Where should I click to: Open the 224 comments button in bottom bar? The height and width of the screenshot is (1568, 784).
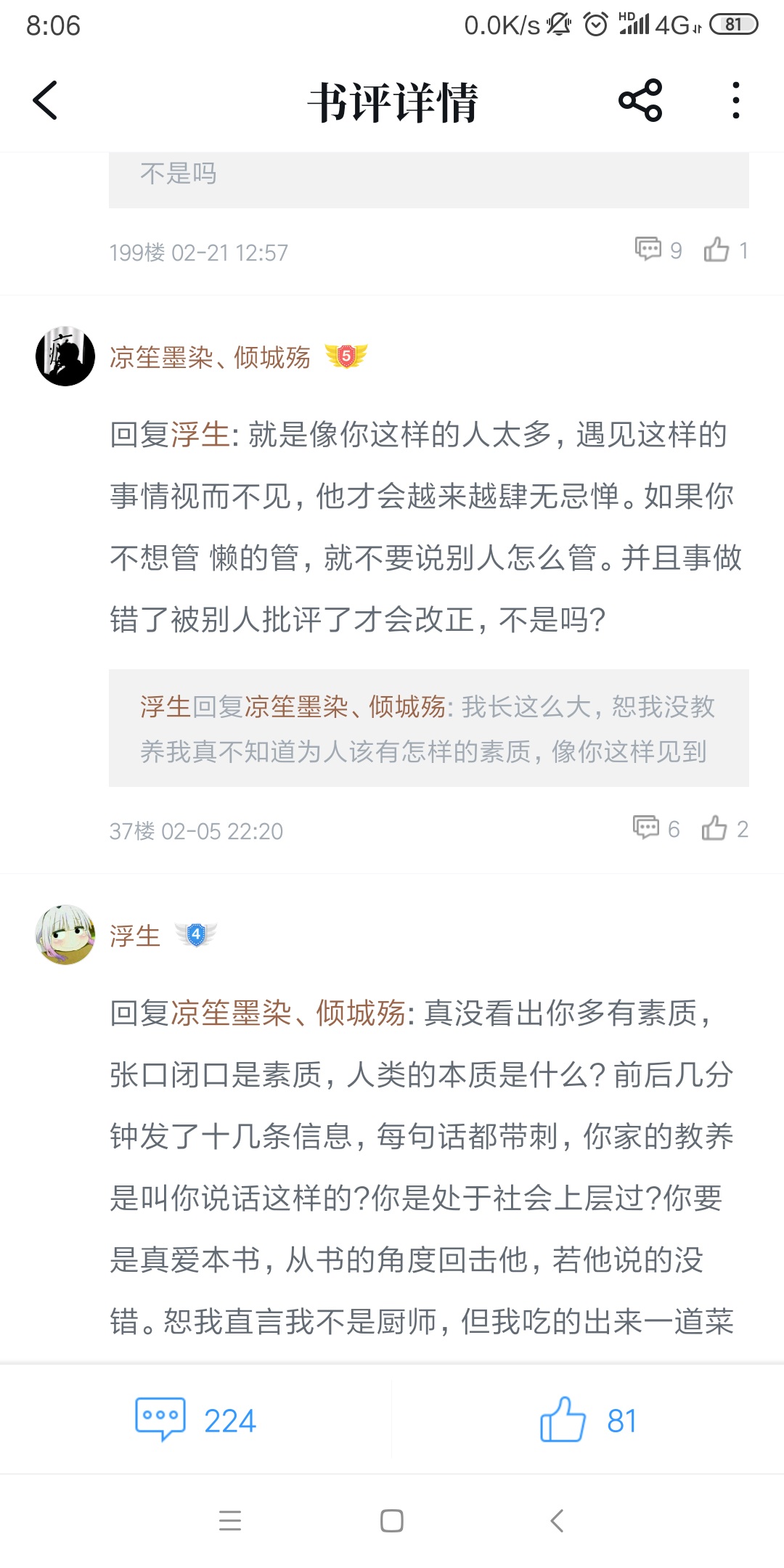pyautogui.click(x=196, y=1420)
